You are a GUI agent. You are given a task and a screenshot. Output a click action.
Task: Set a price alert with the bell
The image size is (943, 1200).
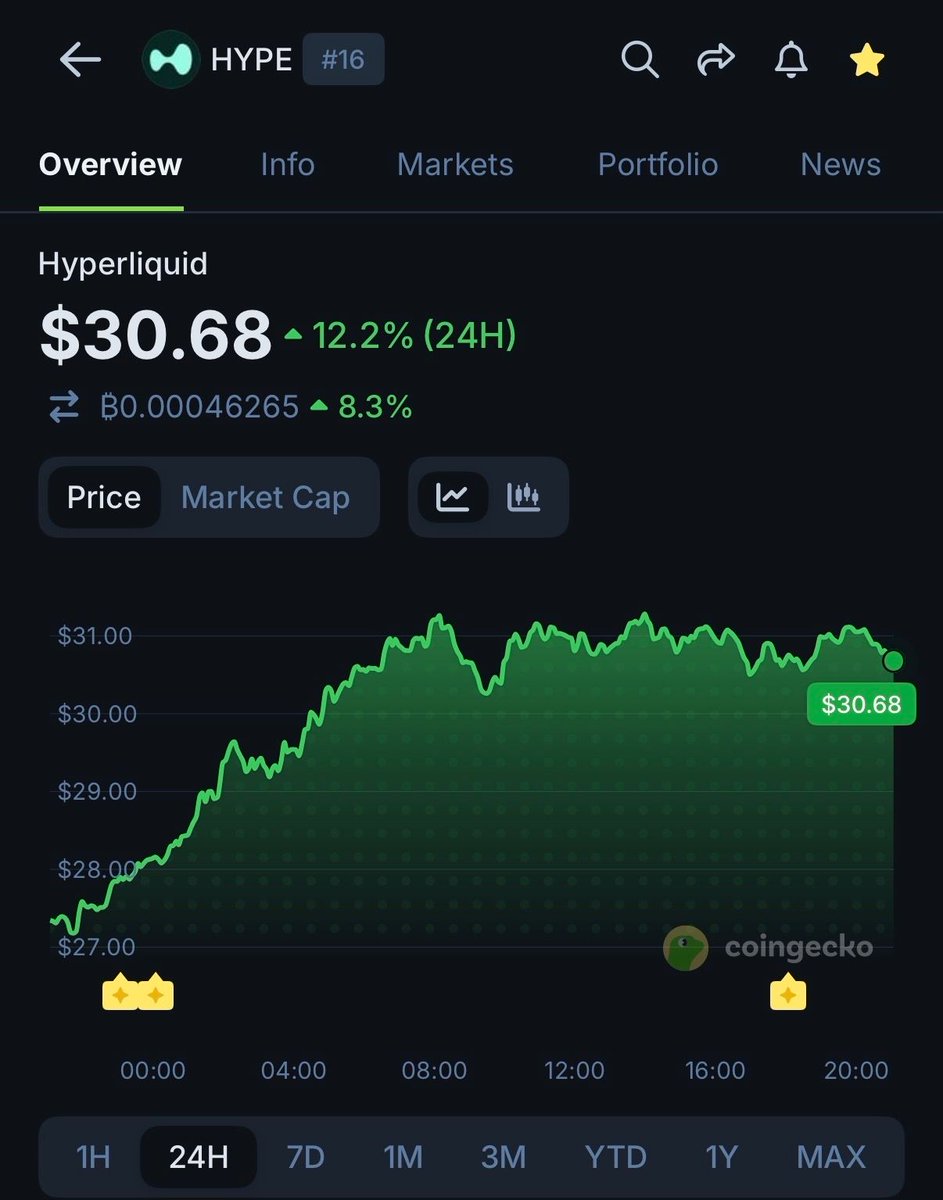pos(791,61)
